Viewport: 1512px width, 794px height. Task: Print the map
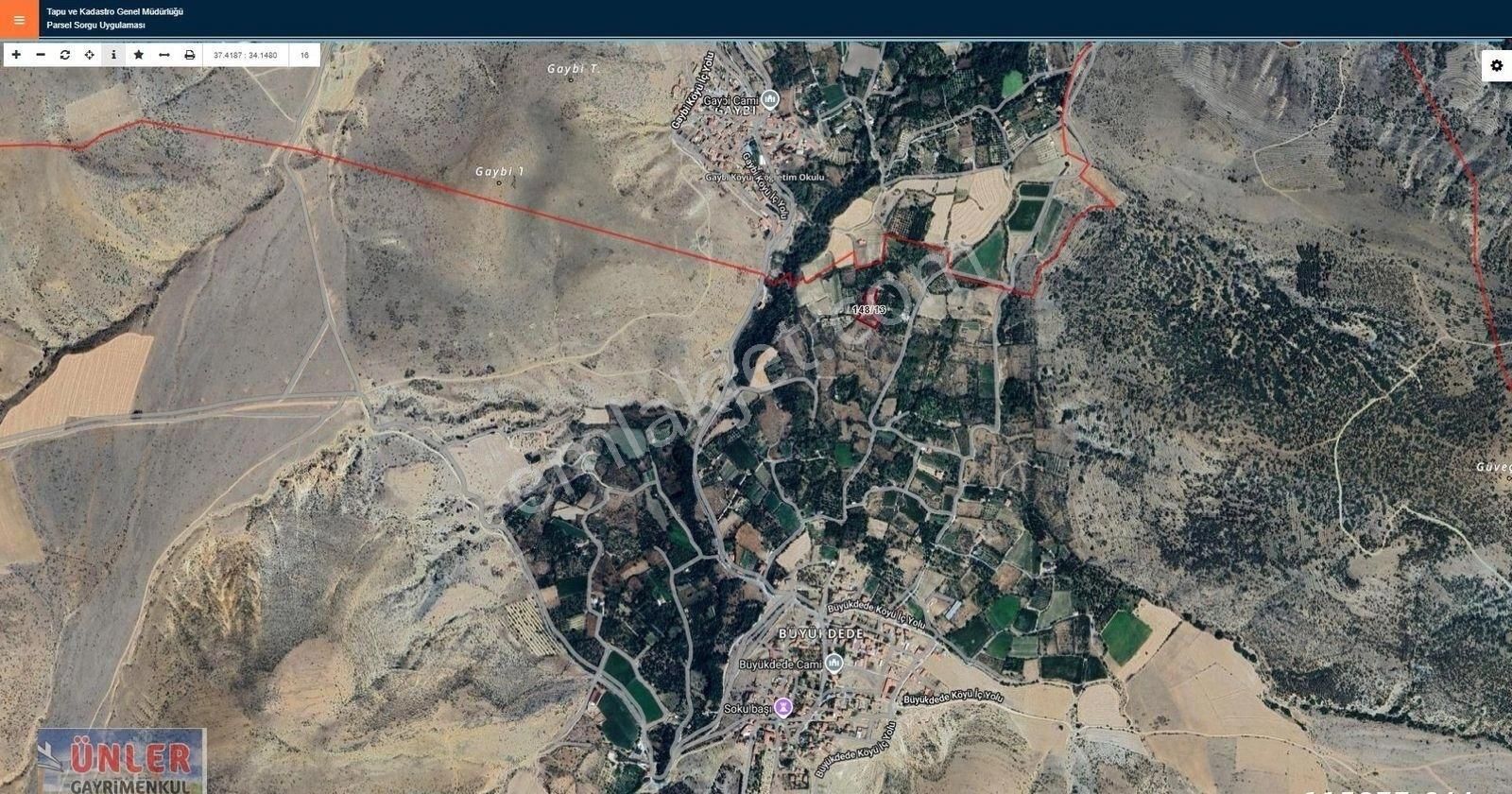pyautogui.click(x=189, y=55)
